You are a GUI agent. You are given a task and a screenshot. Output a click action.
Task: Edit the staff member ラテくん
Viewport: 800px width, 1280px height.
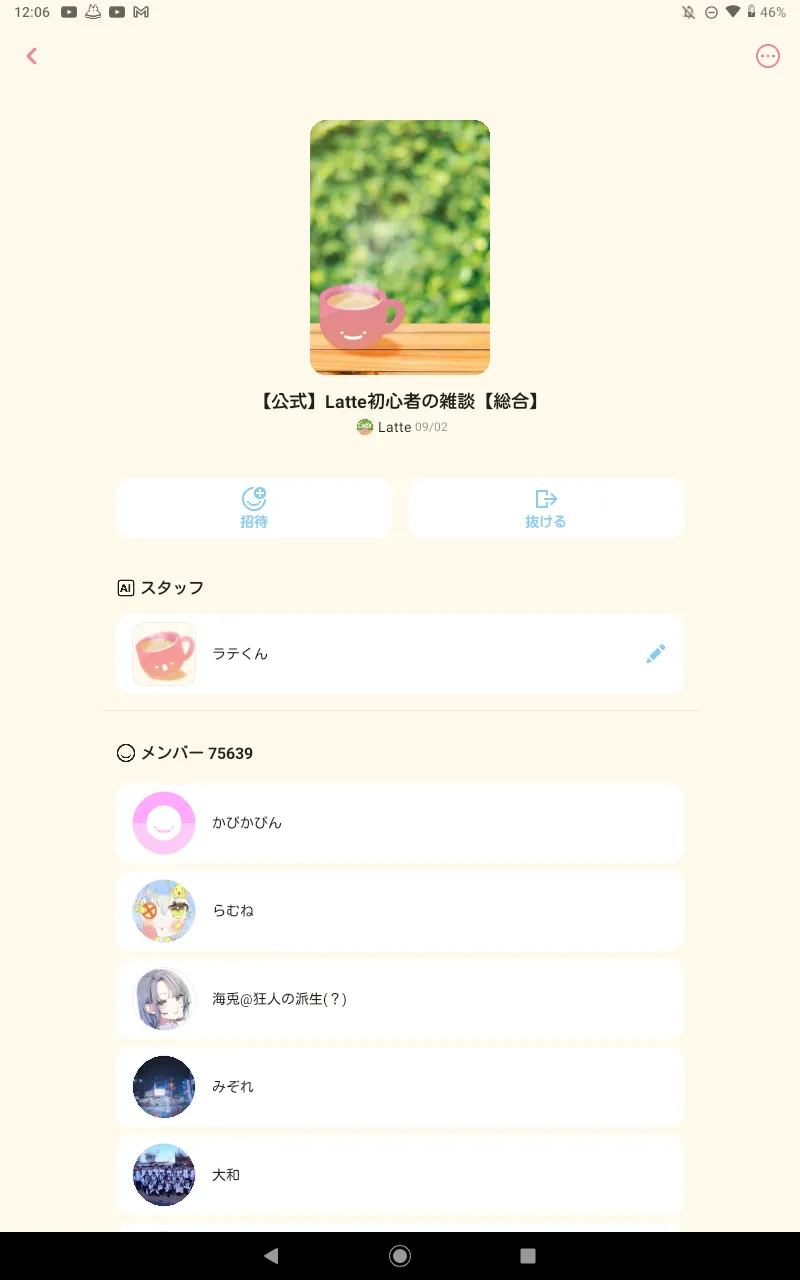point(655,654)
